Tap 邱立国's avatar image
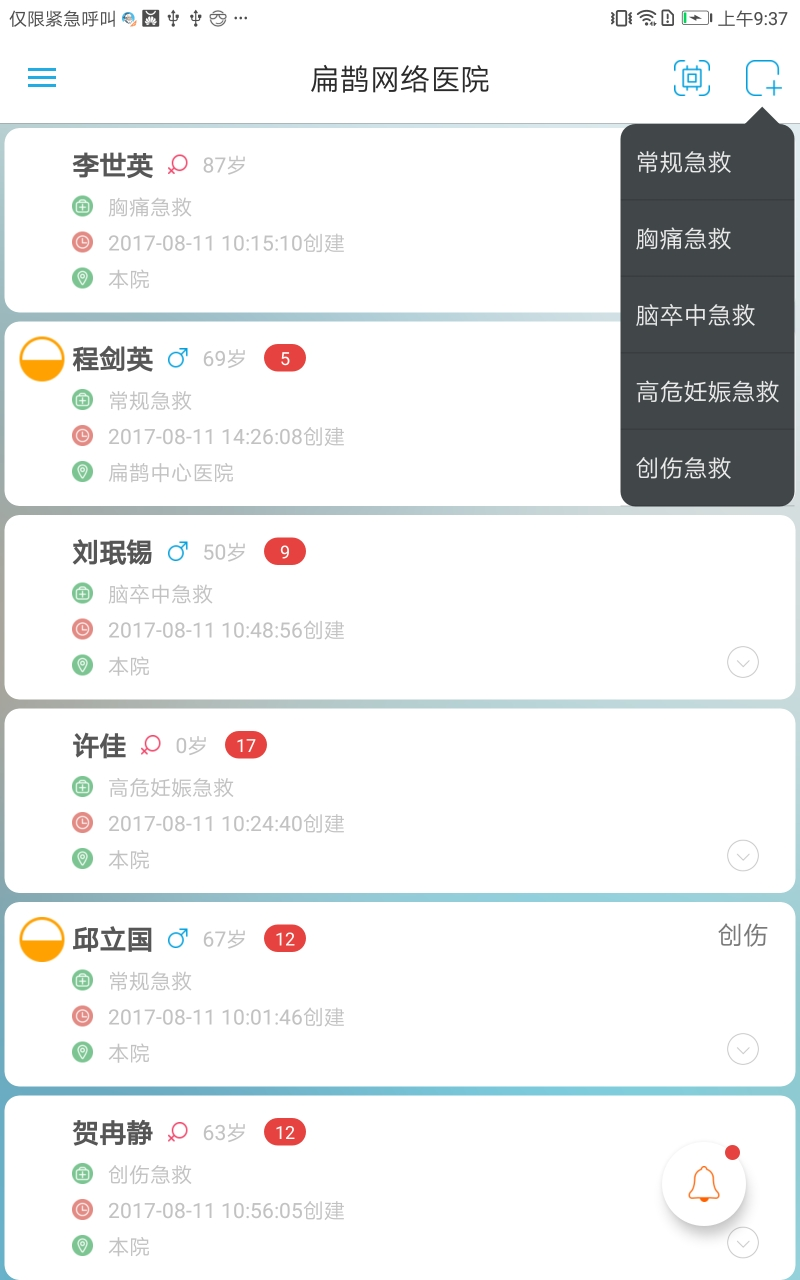This screenshot has height=1280, width=800. [x=42, y=940]
